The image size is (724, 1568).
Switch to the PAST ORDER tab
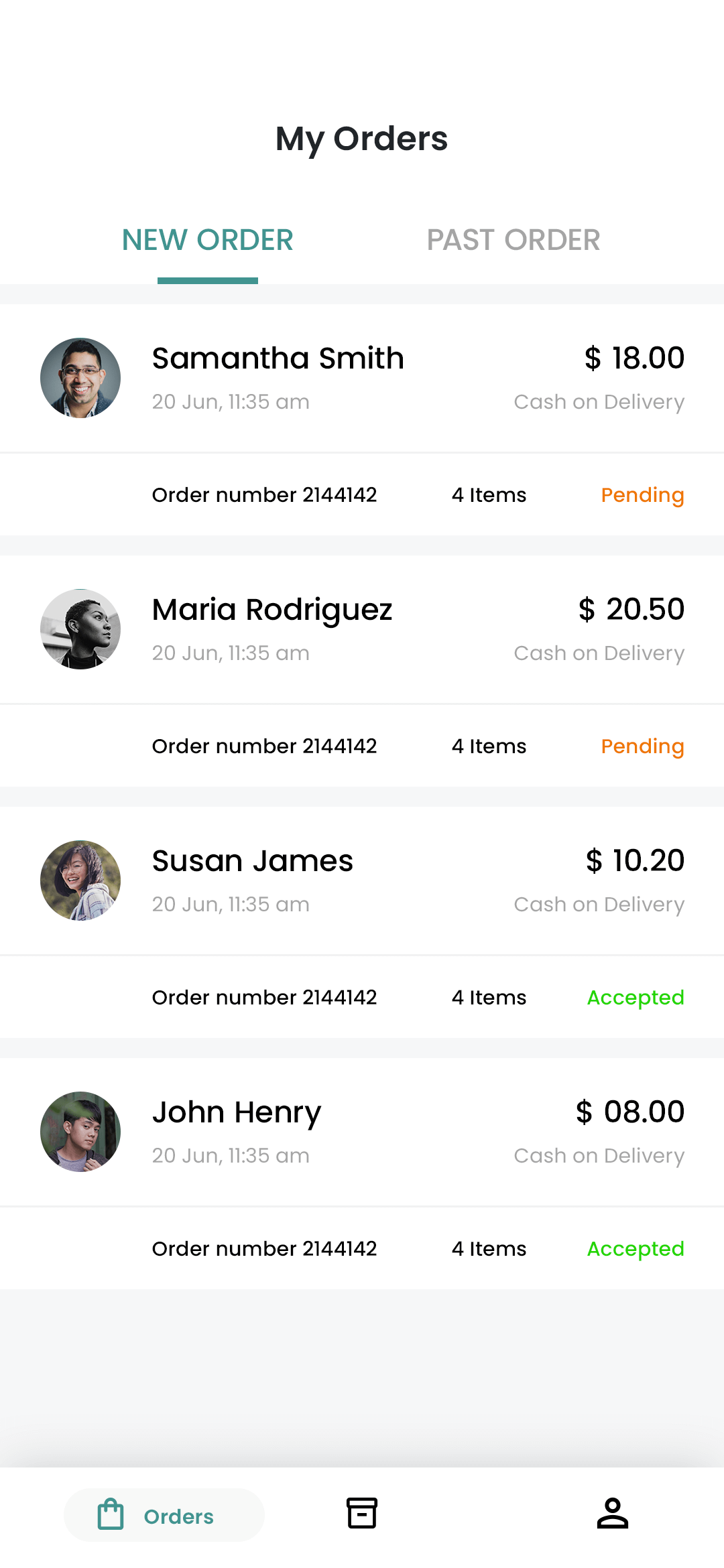click(514, 240)
